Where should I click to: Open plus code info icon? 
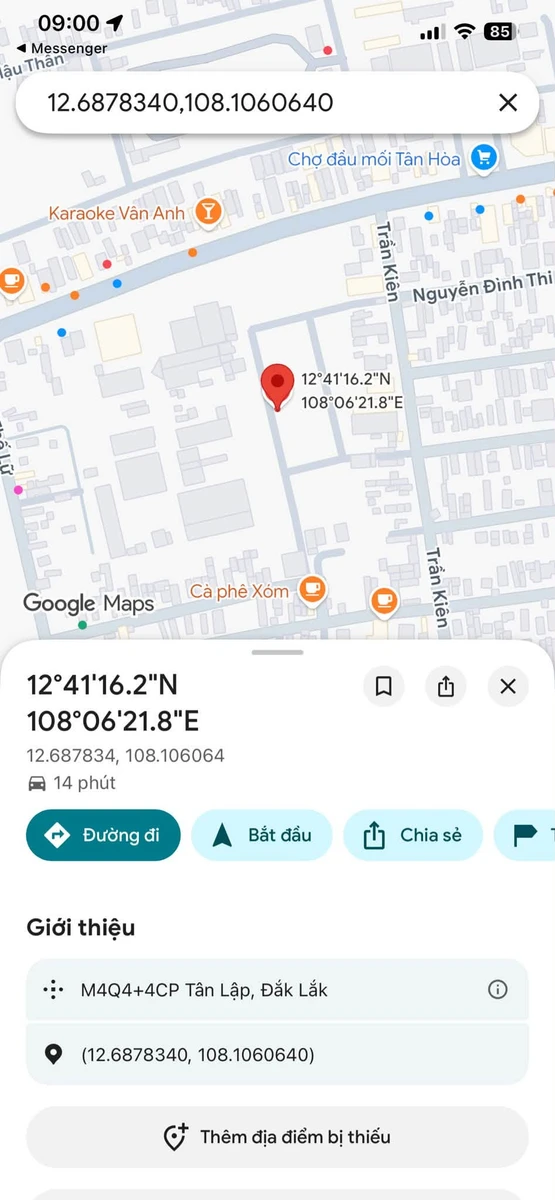click(x=497, y=990)
